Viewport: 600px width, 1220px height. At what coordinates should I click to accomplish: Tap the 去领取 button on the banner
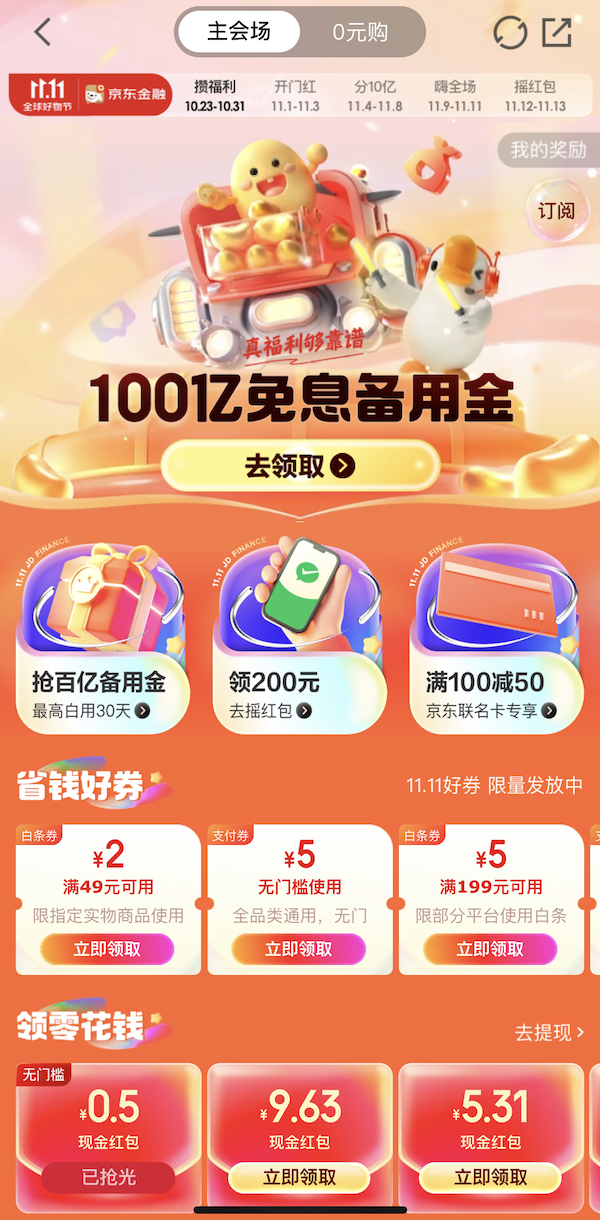(300, 466)
